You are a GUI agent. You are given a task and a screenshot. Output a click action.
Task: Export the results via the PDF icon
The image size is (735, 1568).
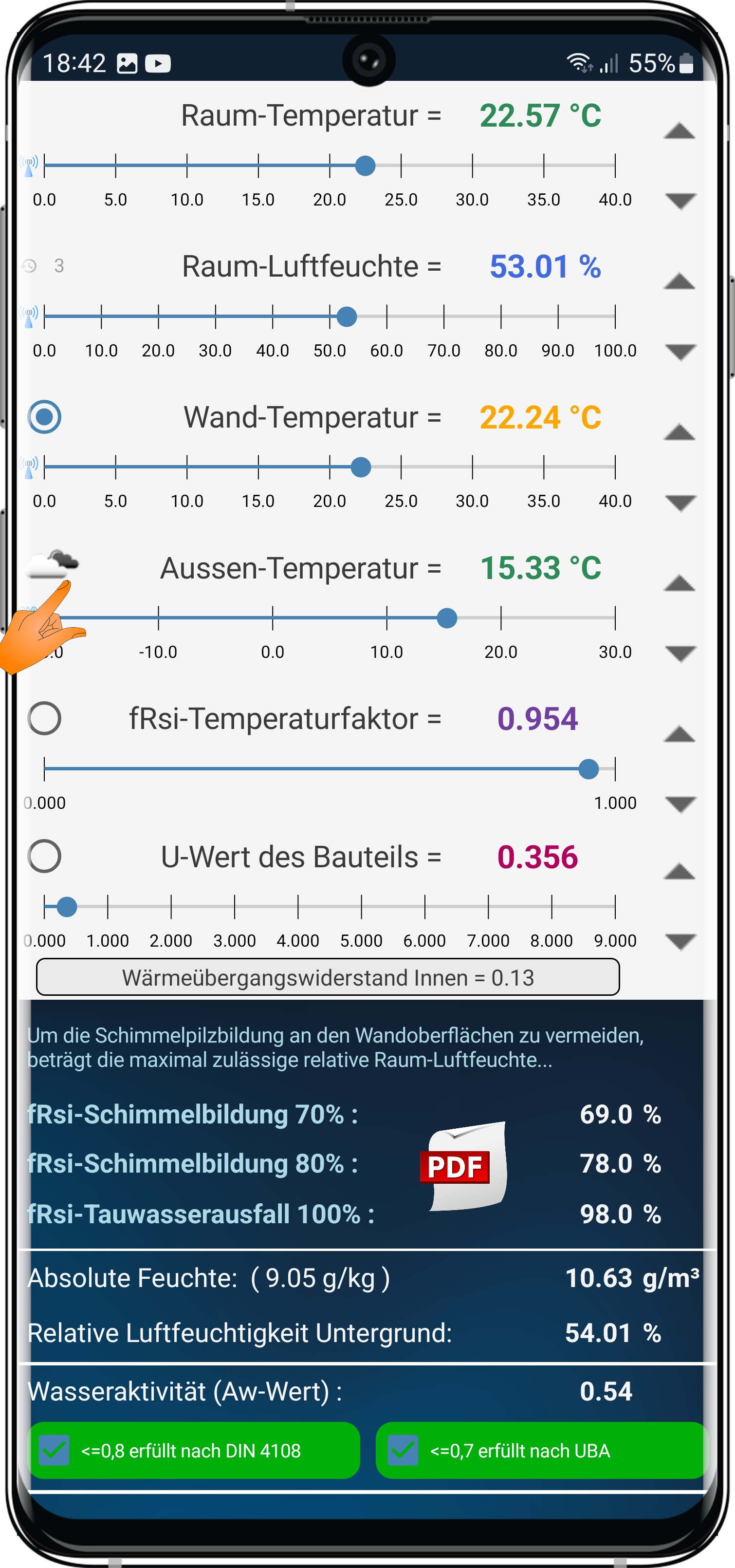(x=463, y=1166)
